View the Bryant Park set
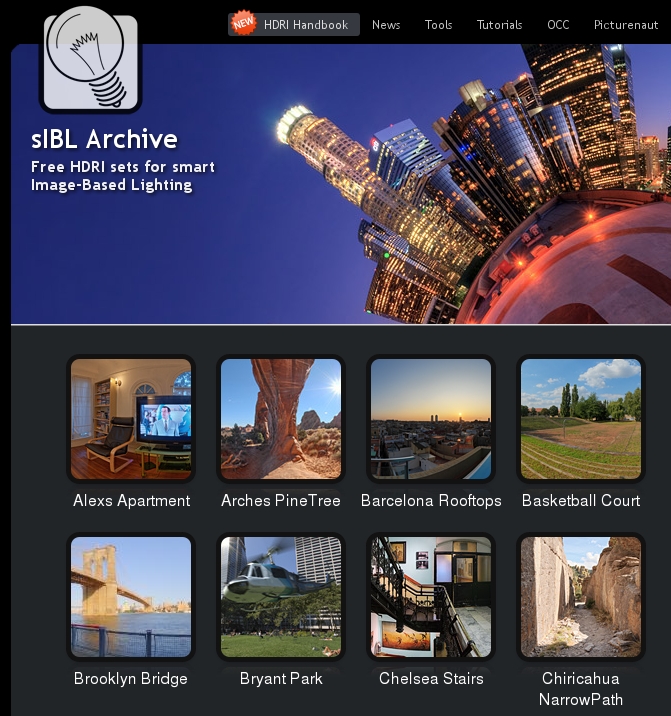The width and height of the screenshot is (671, 716). (x=281, y=597)
